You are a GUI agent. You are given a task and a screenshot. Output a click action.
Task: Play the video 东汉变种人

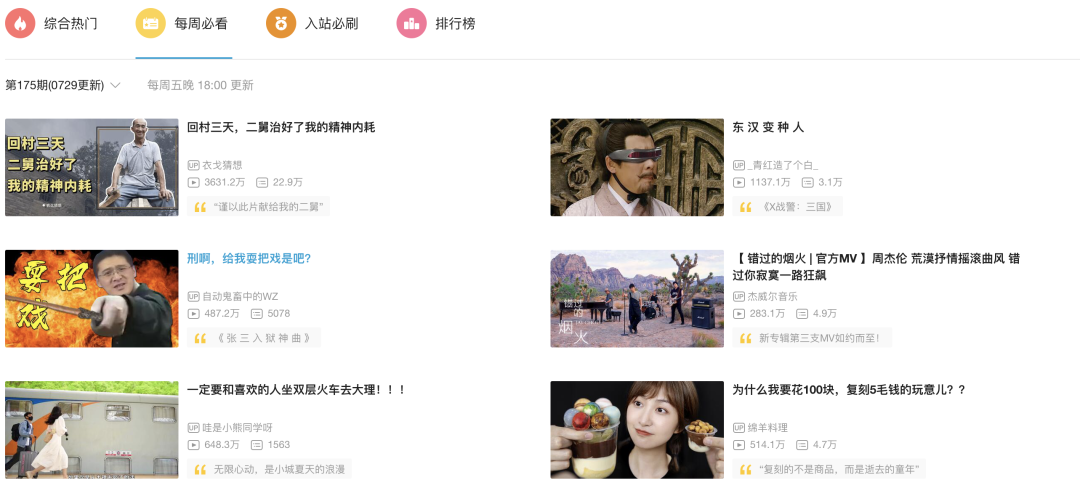[768, 128]
